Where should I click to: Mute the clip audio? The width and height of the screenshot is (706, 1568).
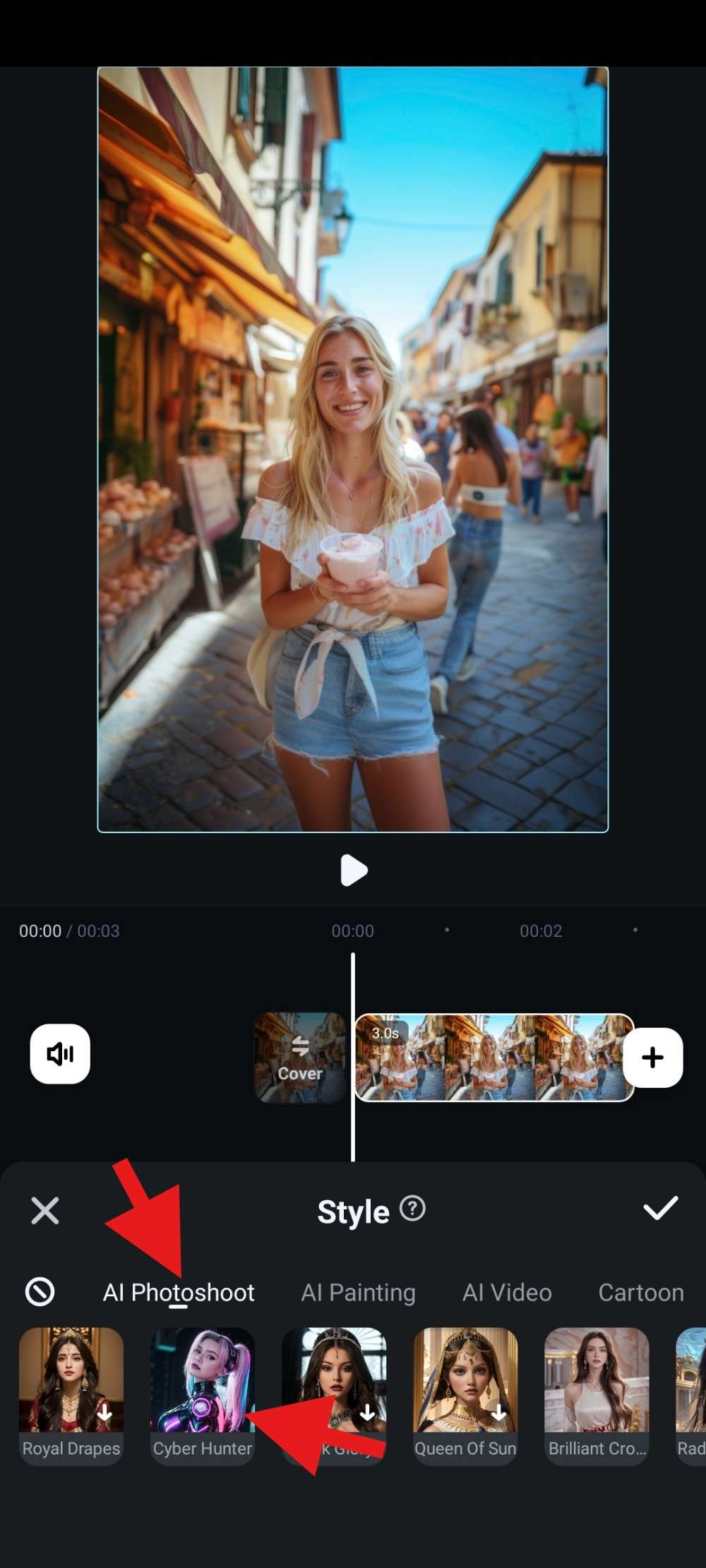click(x=60, y=1053)
